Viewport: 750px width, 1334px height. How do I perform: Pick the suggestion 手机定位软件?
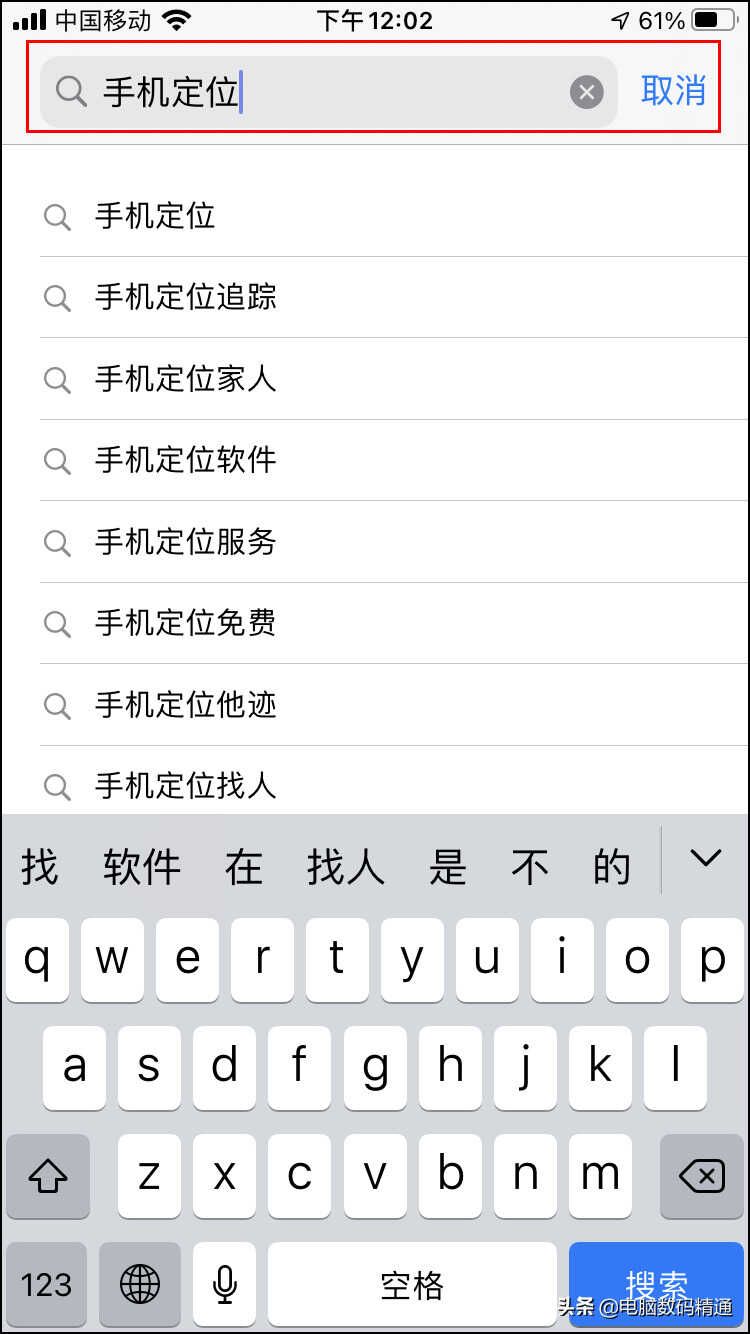click(x=394, y=460)
